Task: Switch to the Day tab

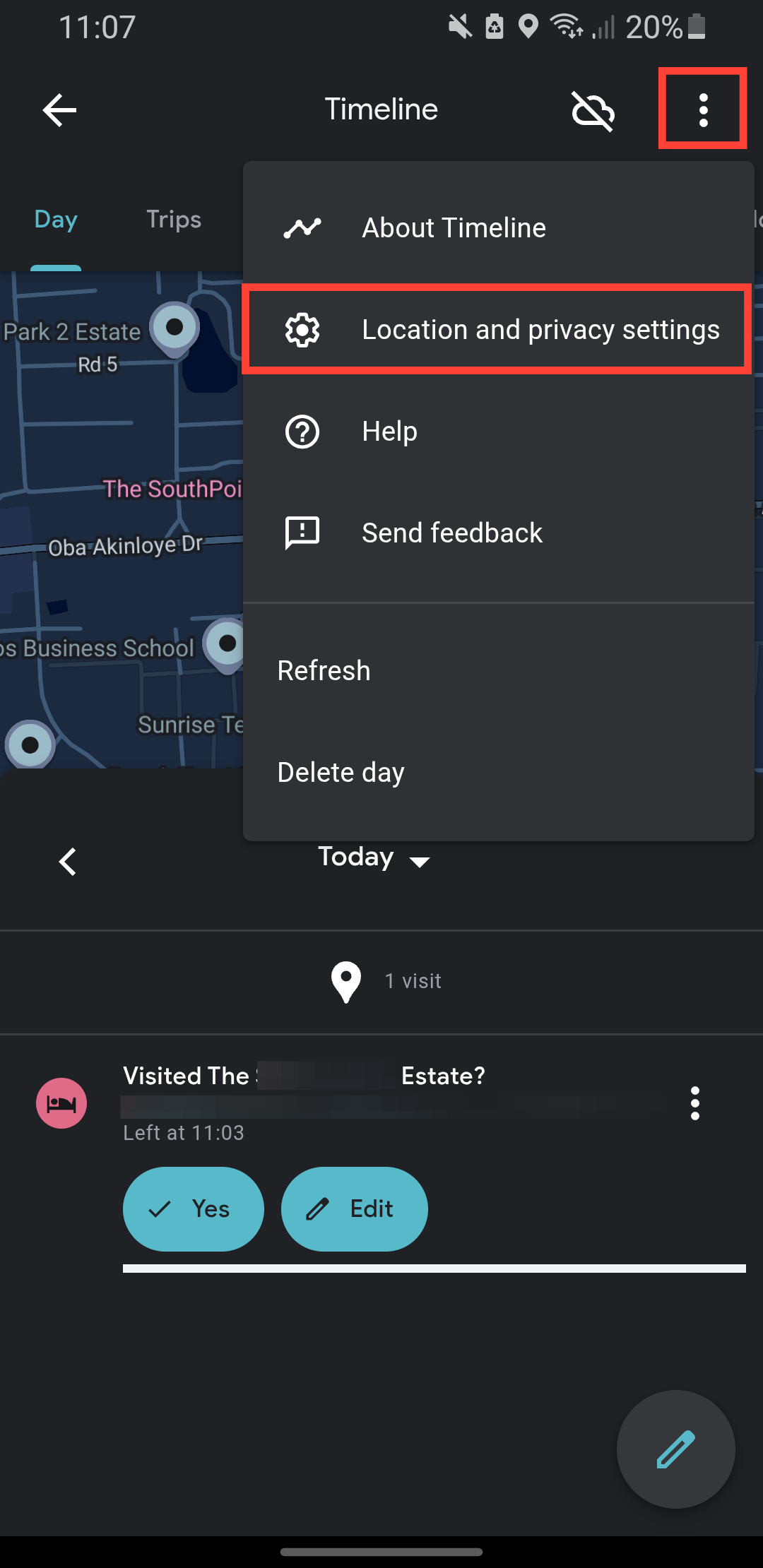Action: click(56, 220)
